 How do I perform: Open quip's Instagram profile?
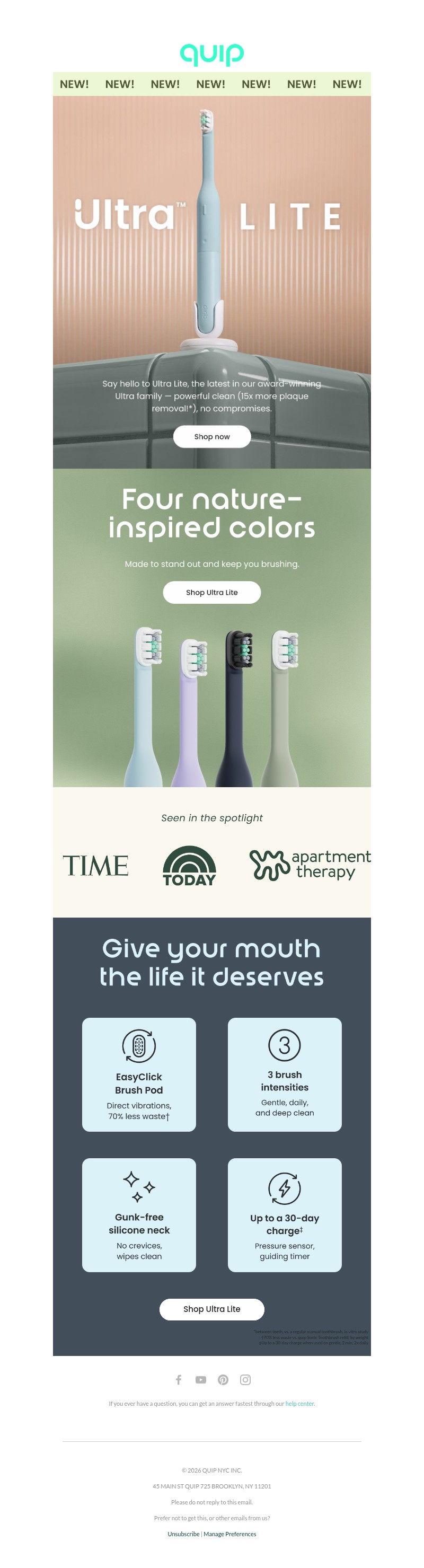click(x=245, y=1380)
